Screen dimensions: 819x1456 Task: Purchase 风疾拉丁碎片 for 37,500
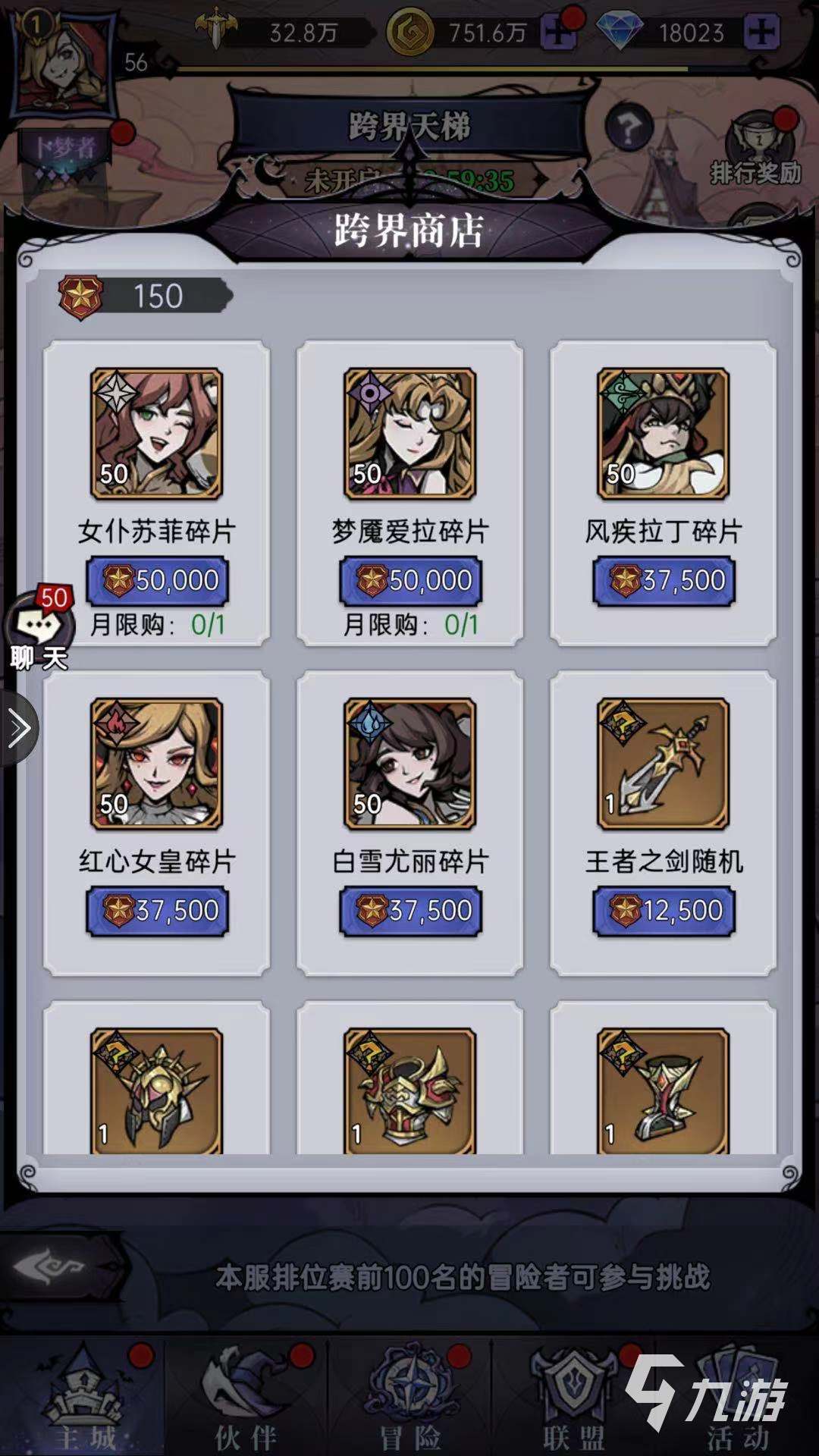[x=664, y=581]
